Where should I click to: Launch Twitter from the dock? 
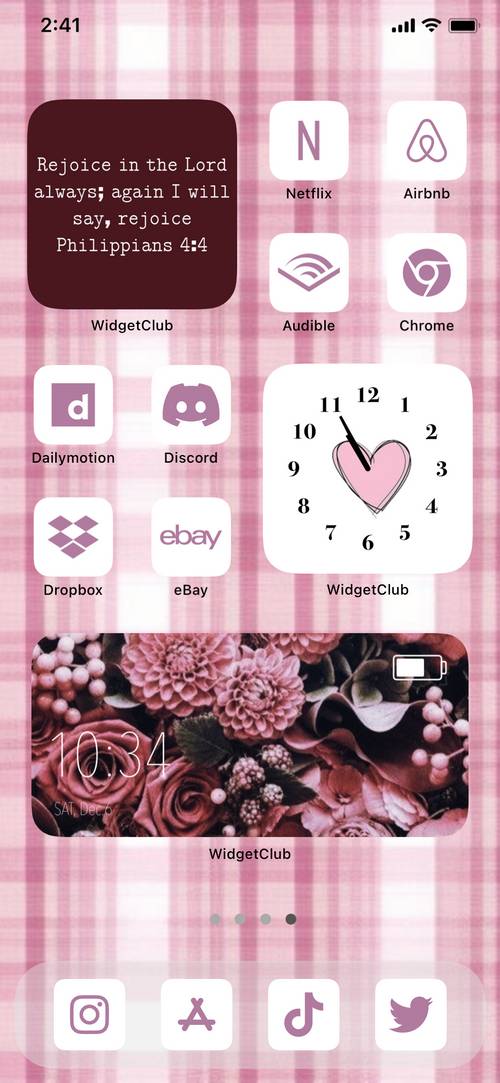[x=411, y=1015]
